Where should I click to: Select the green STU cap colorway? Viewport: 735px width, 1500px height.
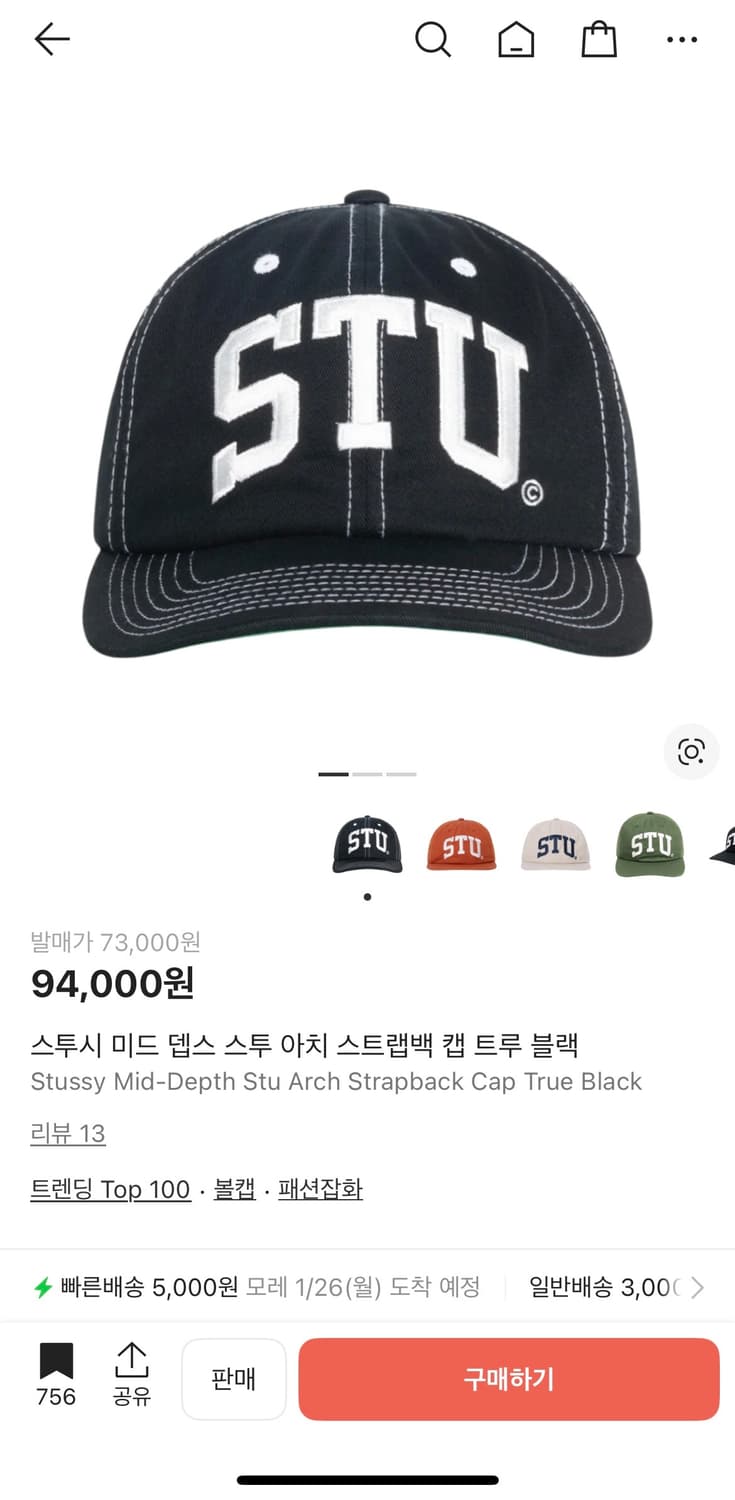[650, 845]
